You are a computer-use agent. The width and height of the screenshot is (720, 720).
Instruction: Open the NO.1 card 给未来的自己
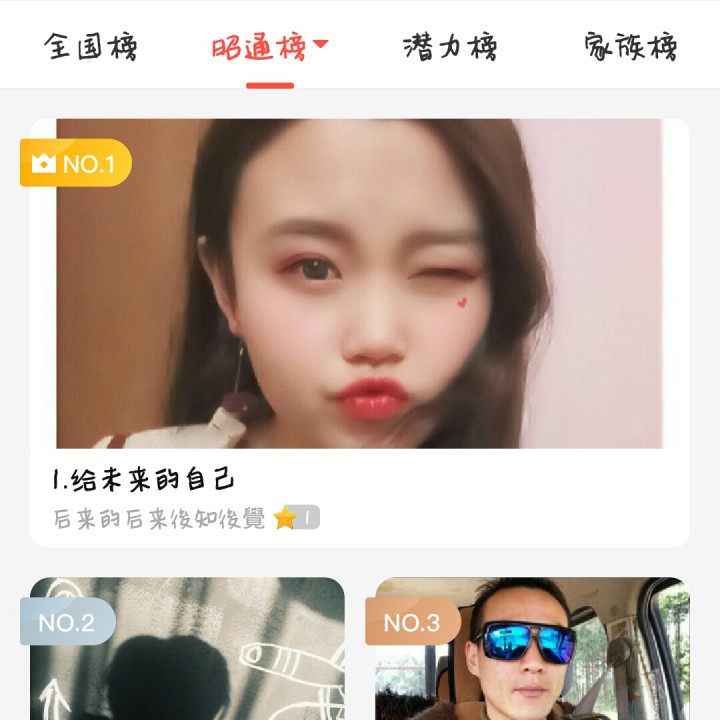360,330
